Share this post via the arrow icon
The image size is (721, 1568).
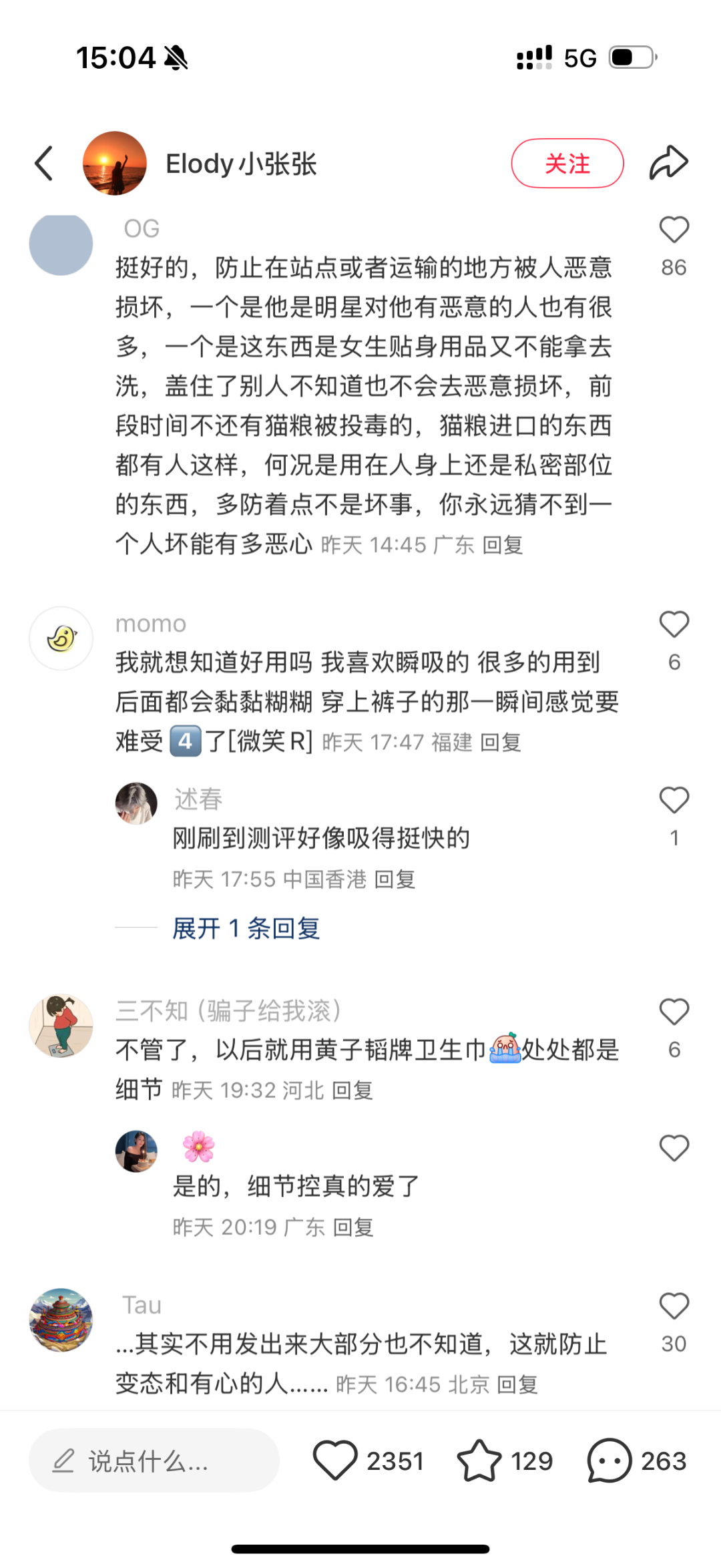click(x=668, y=164)
